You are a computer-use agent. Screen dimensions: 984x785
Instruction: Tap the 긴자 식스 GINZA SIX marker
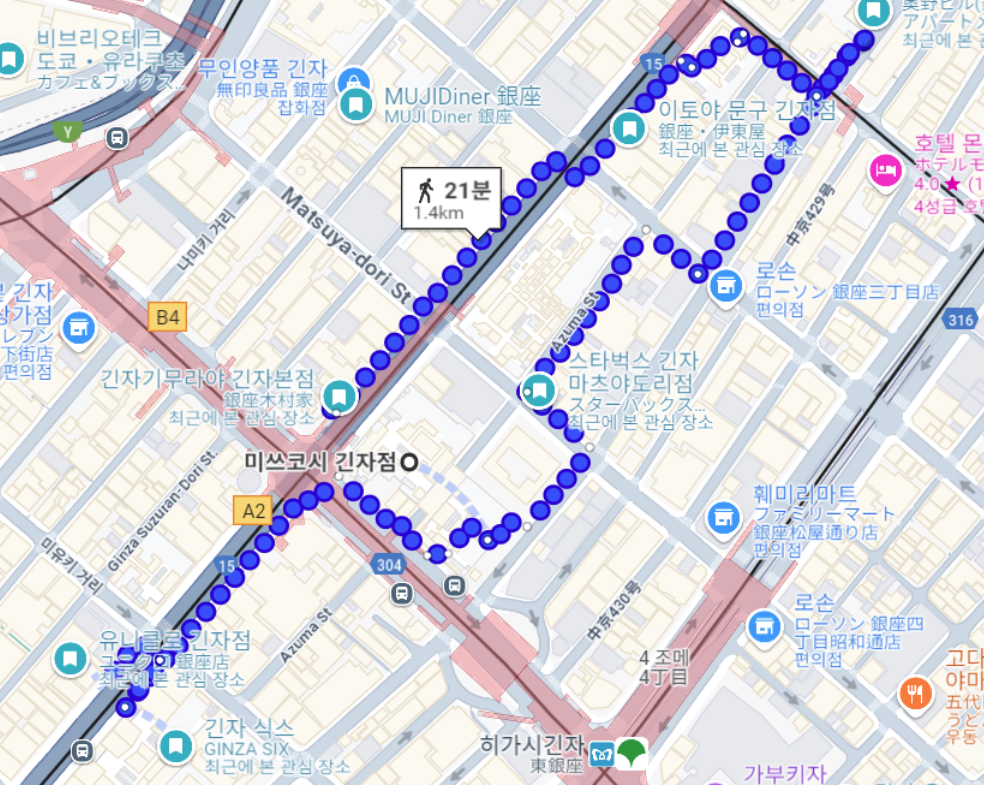click(x=176, y=745)
